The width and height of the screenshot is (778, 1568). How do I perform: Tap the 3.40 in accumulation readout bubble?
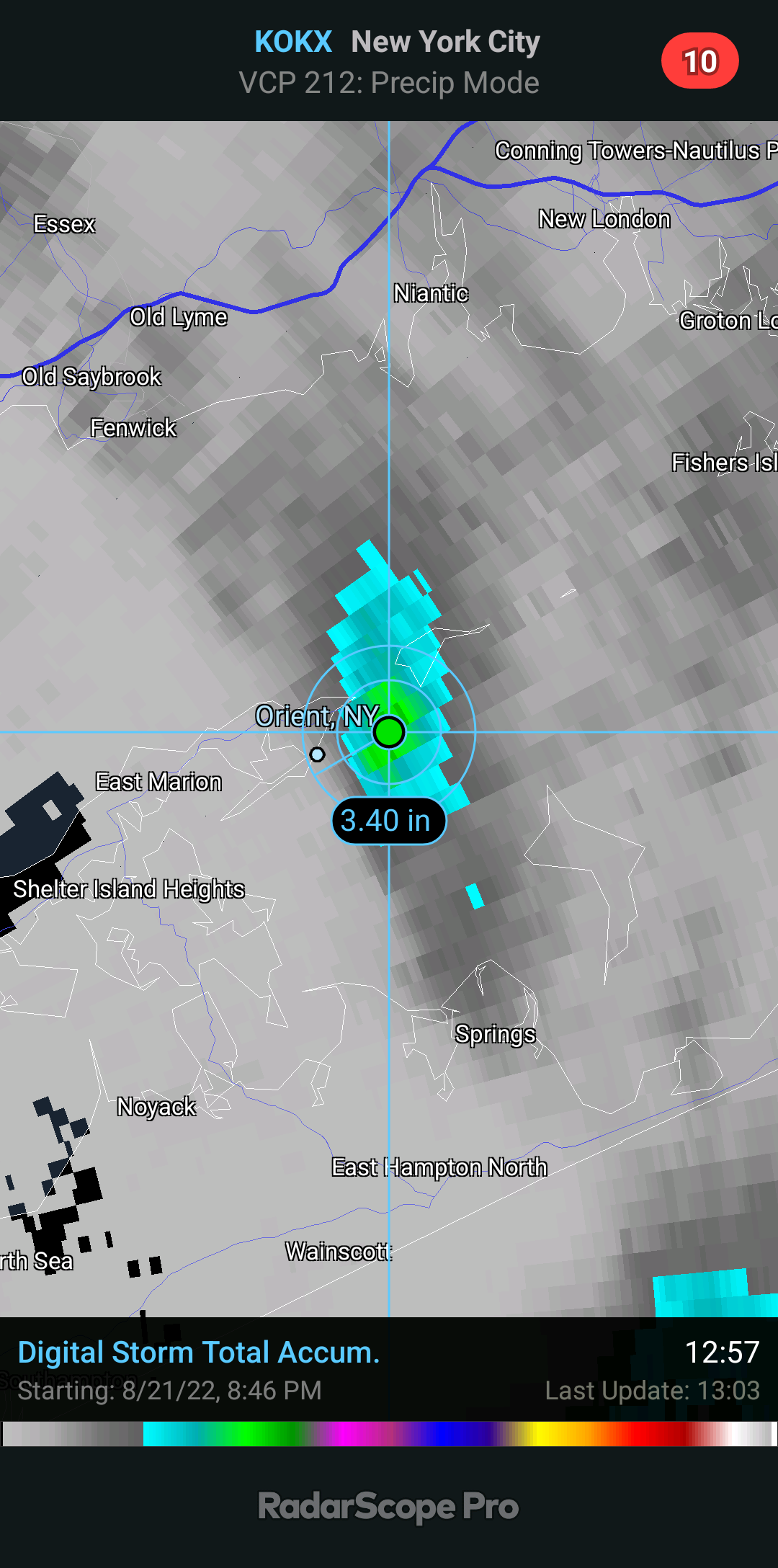tap(389, 821)
